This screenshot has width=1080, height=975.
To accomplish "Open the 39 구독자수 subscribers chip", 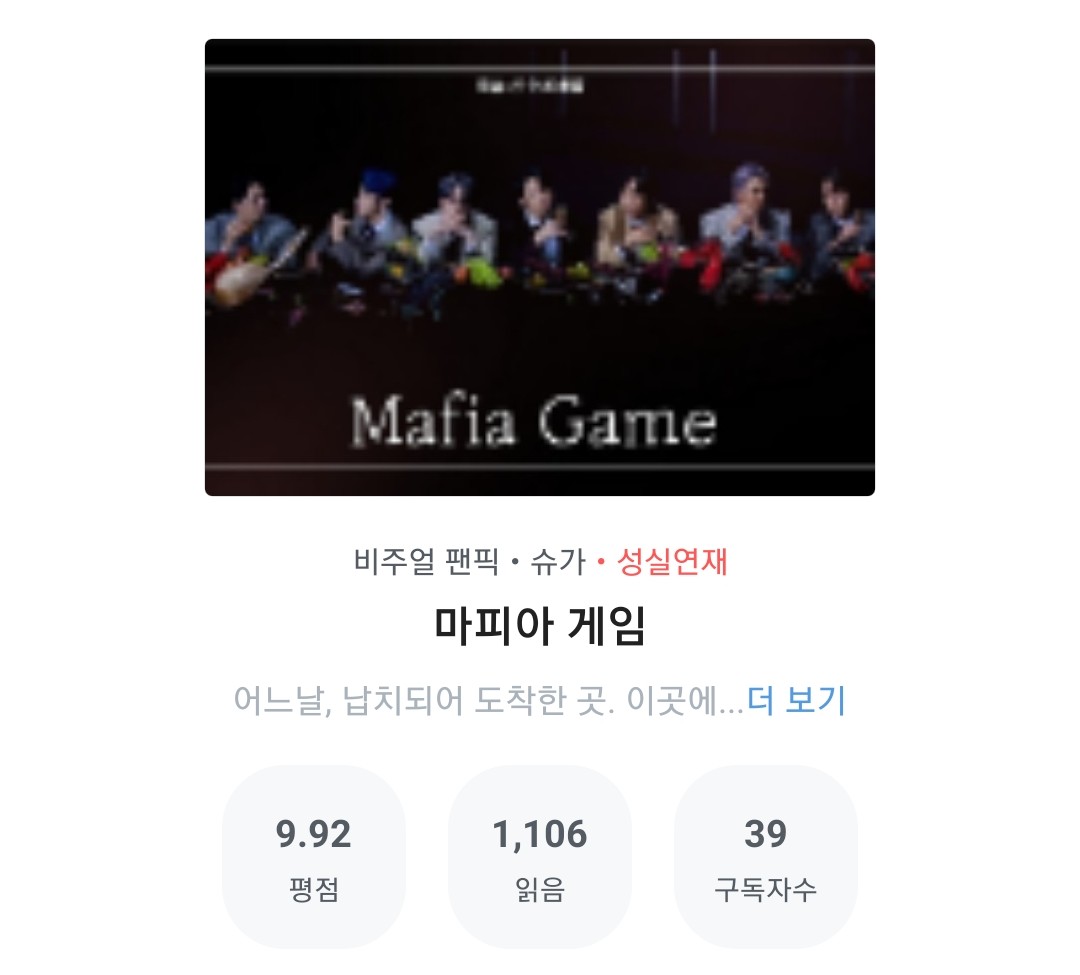I will pos(766,857).
